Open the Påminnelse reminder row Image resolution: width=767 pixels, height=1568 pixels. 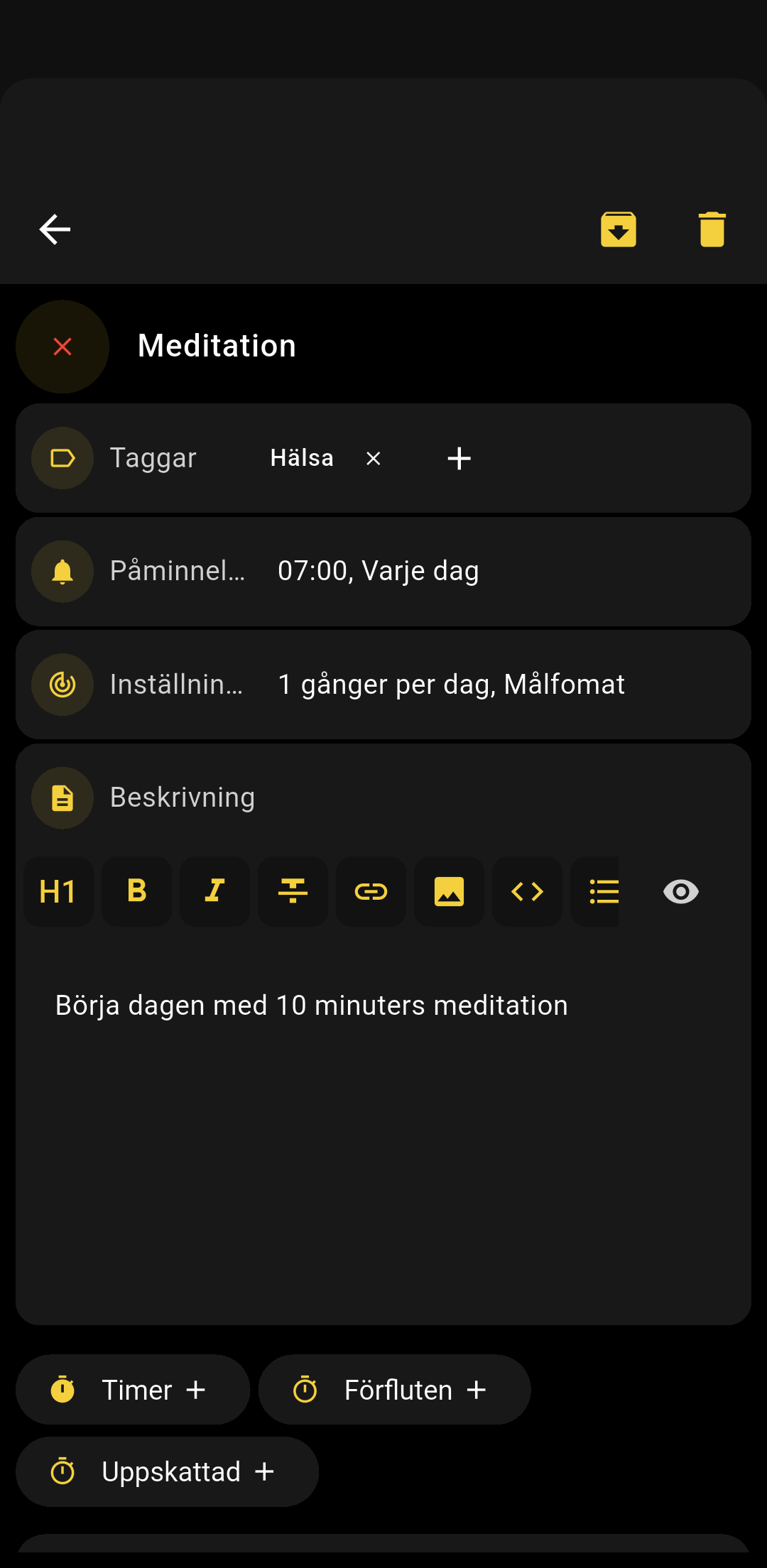383,572
